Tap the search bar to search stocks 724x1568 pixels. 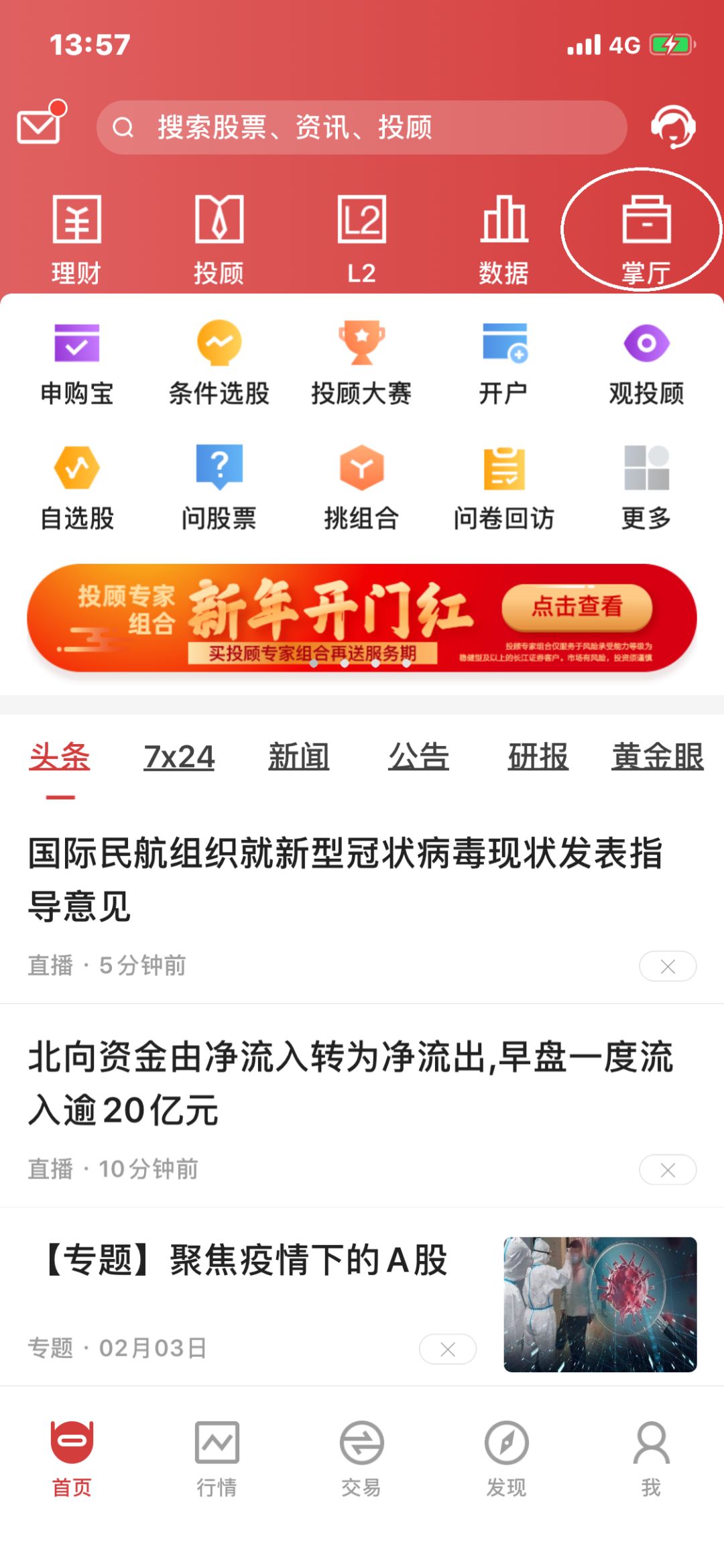click(x=362, y=127)
